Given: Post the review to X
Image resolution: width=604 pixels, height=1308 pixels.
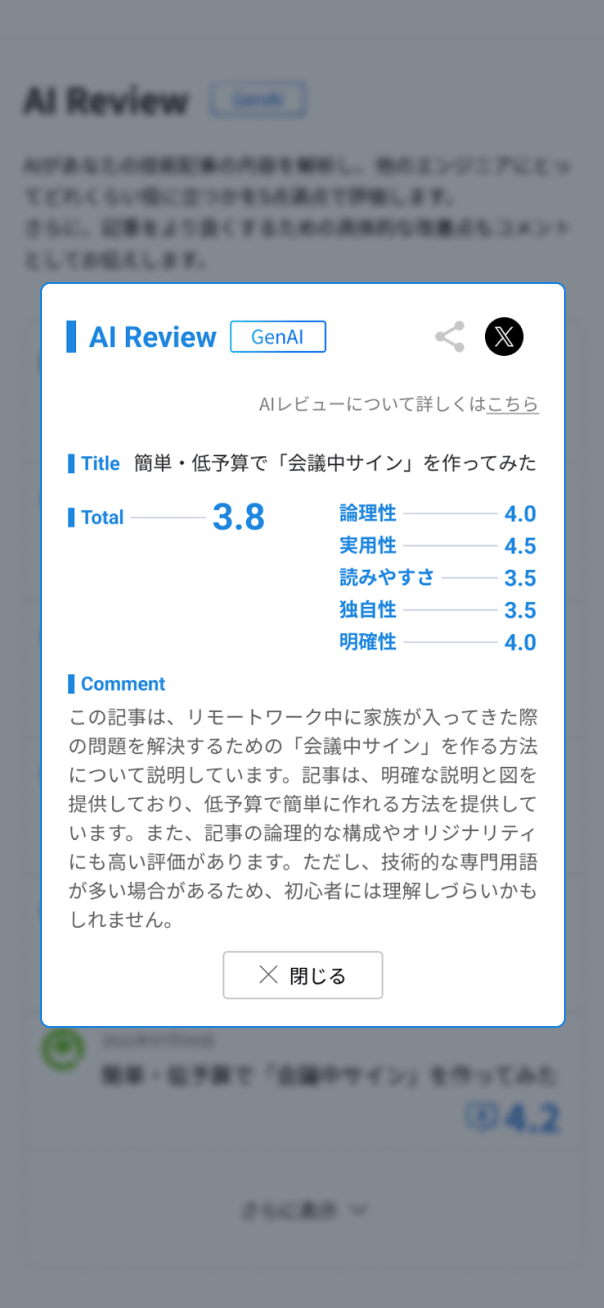Looking at the screenshot, I should [x=504, y=337].
